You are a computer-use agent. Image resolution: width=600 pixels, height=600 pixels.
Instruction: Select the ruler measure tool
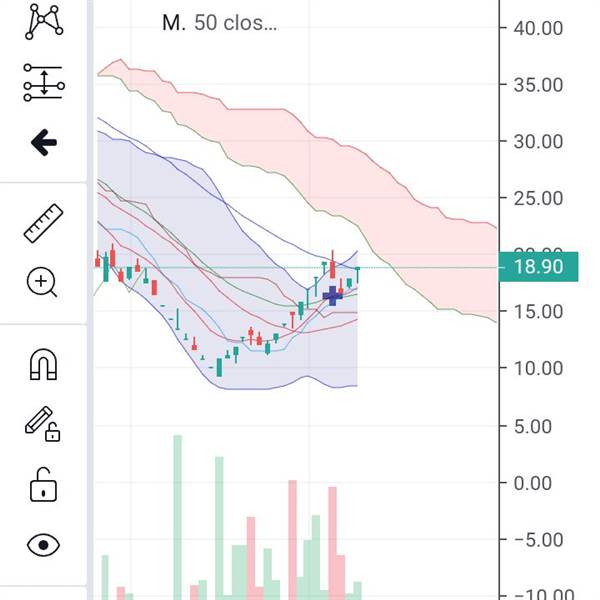[x=44, y=223]
